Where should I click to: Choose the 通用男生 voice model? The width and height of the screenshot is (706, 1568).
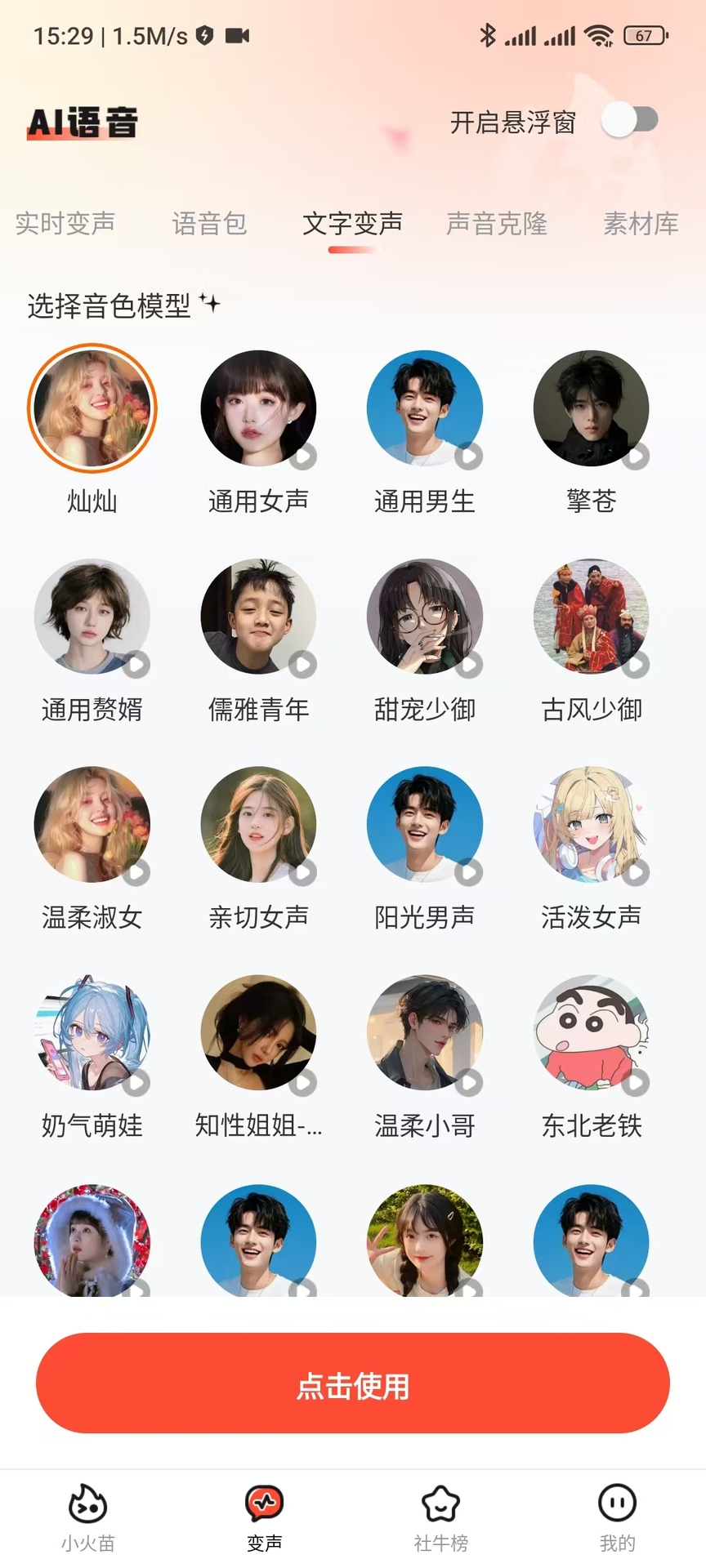pos(425,408)
